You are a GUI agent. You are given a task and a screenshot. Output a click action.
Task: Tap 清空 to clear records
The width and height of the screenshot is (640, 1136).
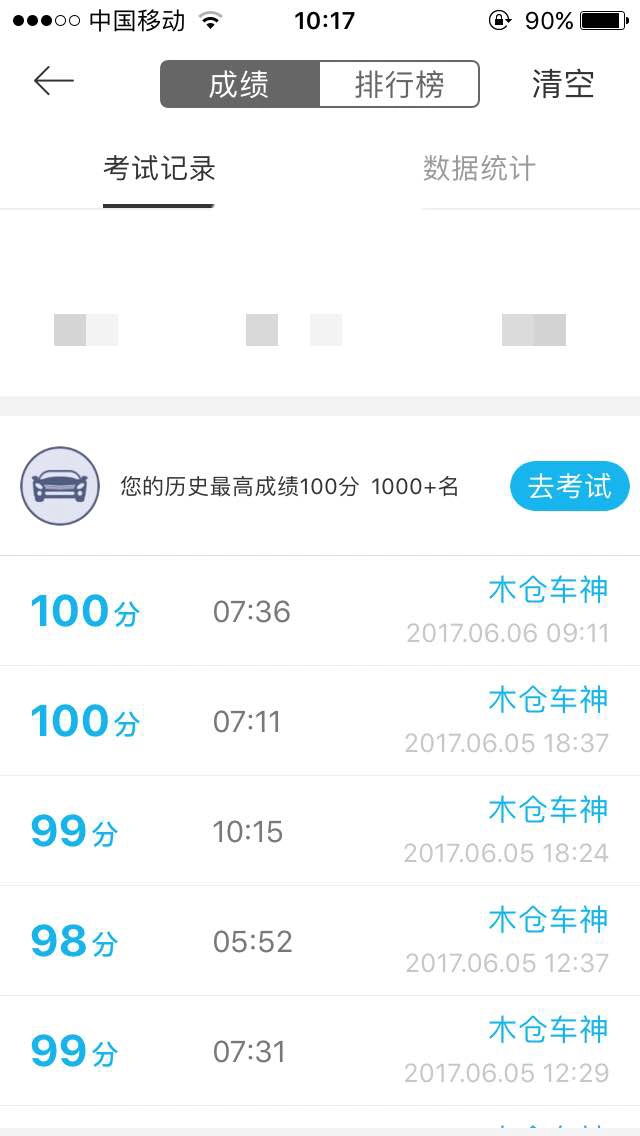coord(563,84)
